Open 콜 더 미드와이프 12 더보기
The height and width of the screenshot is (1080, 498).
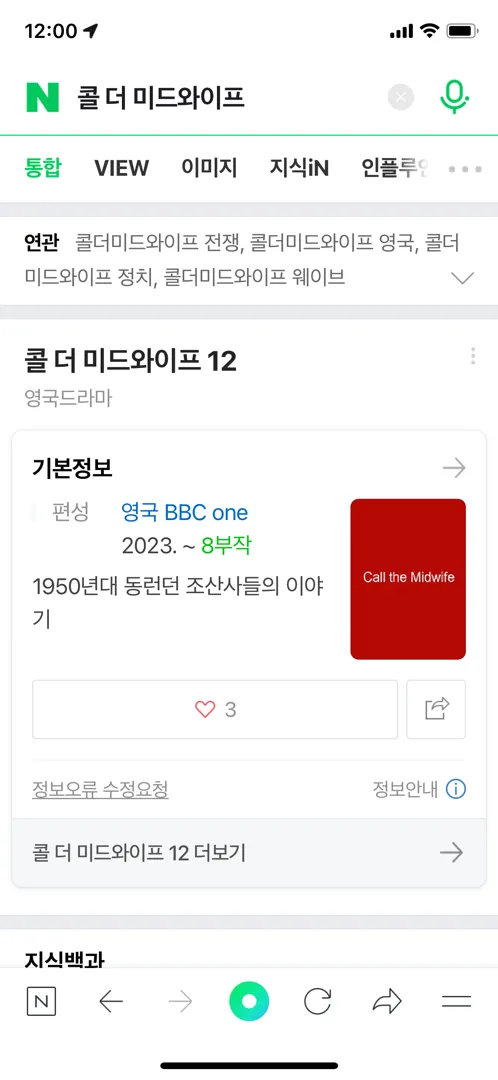pos(249,853)
